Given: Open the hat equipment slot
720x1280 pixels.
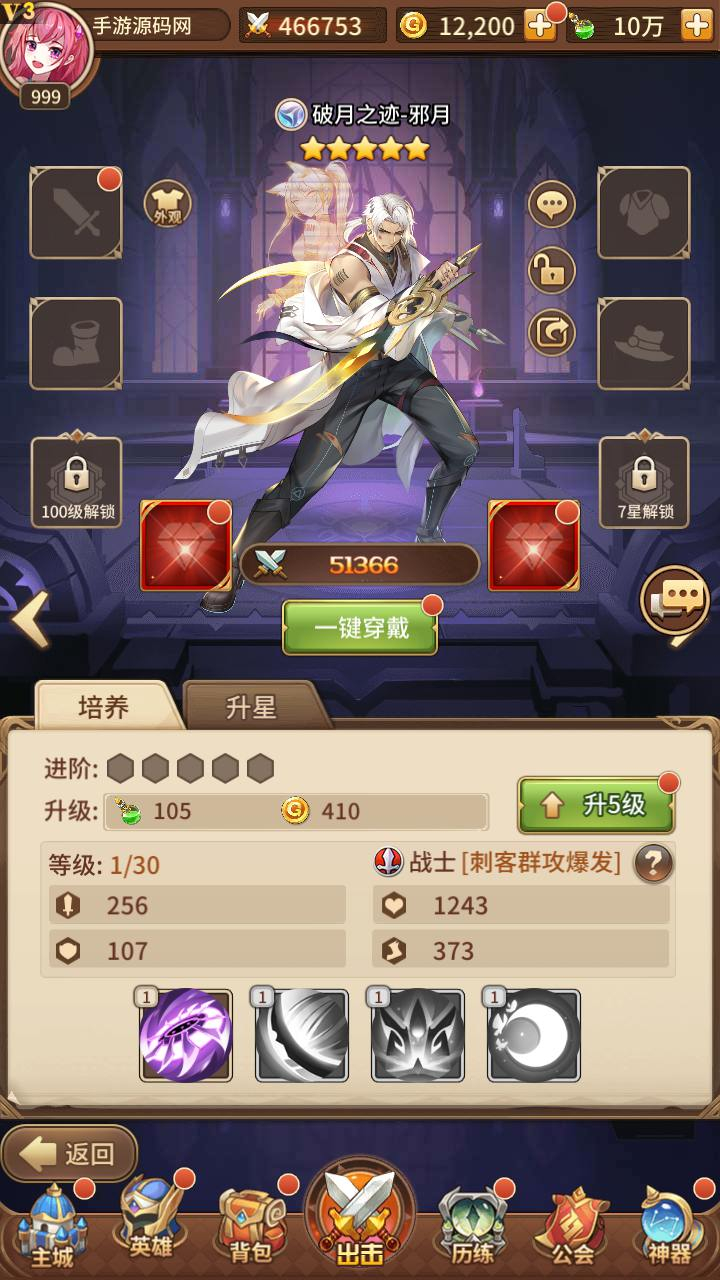Looking at the screenshot, I should point(644,344).
